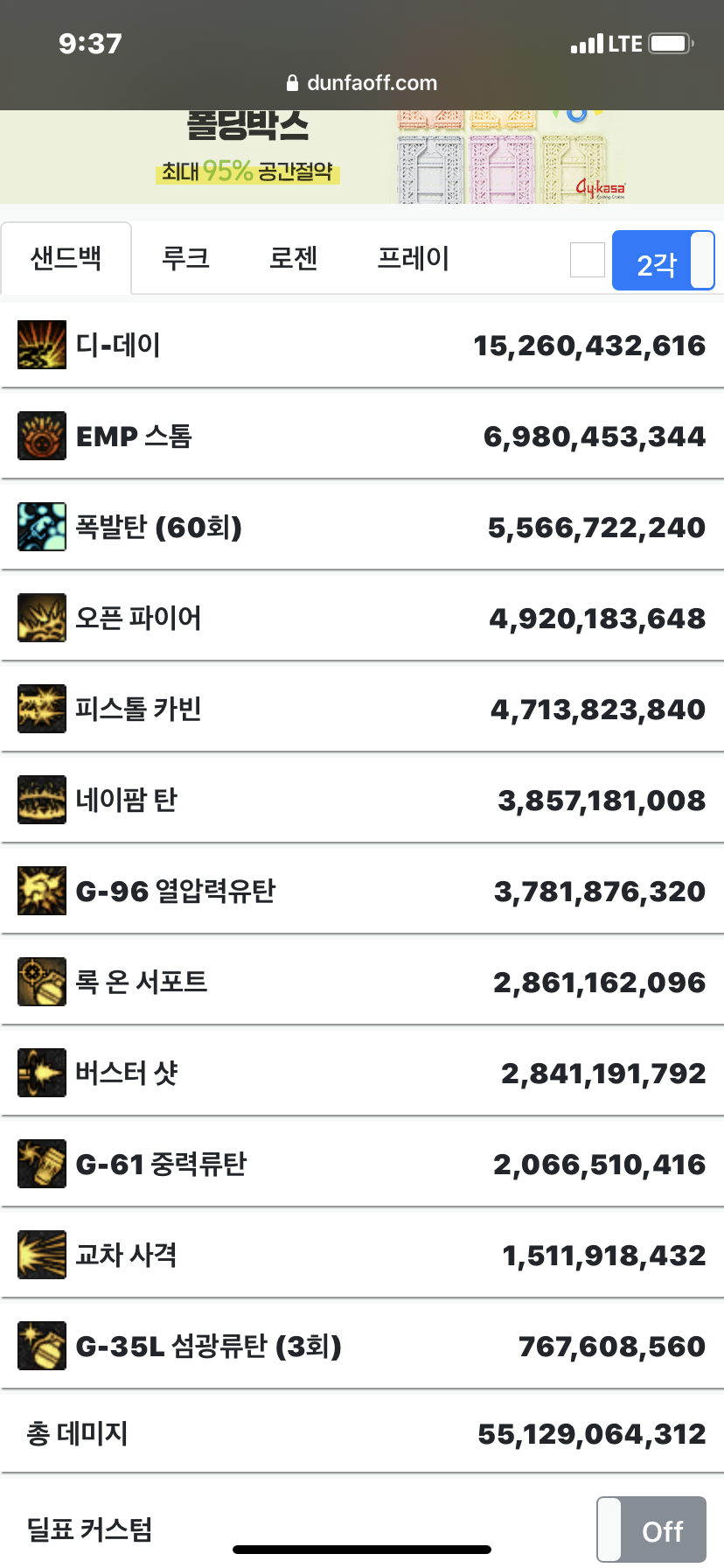Switch to the 샌드백 tab

point(66,259)
